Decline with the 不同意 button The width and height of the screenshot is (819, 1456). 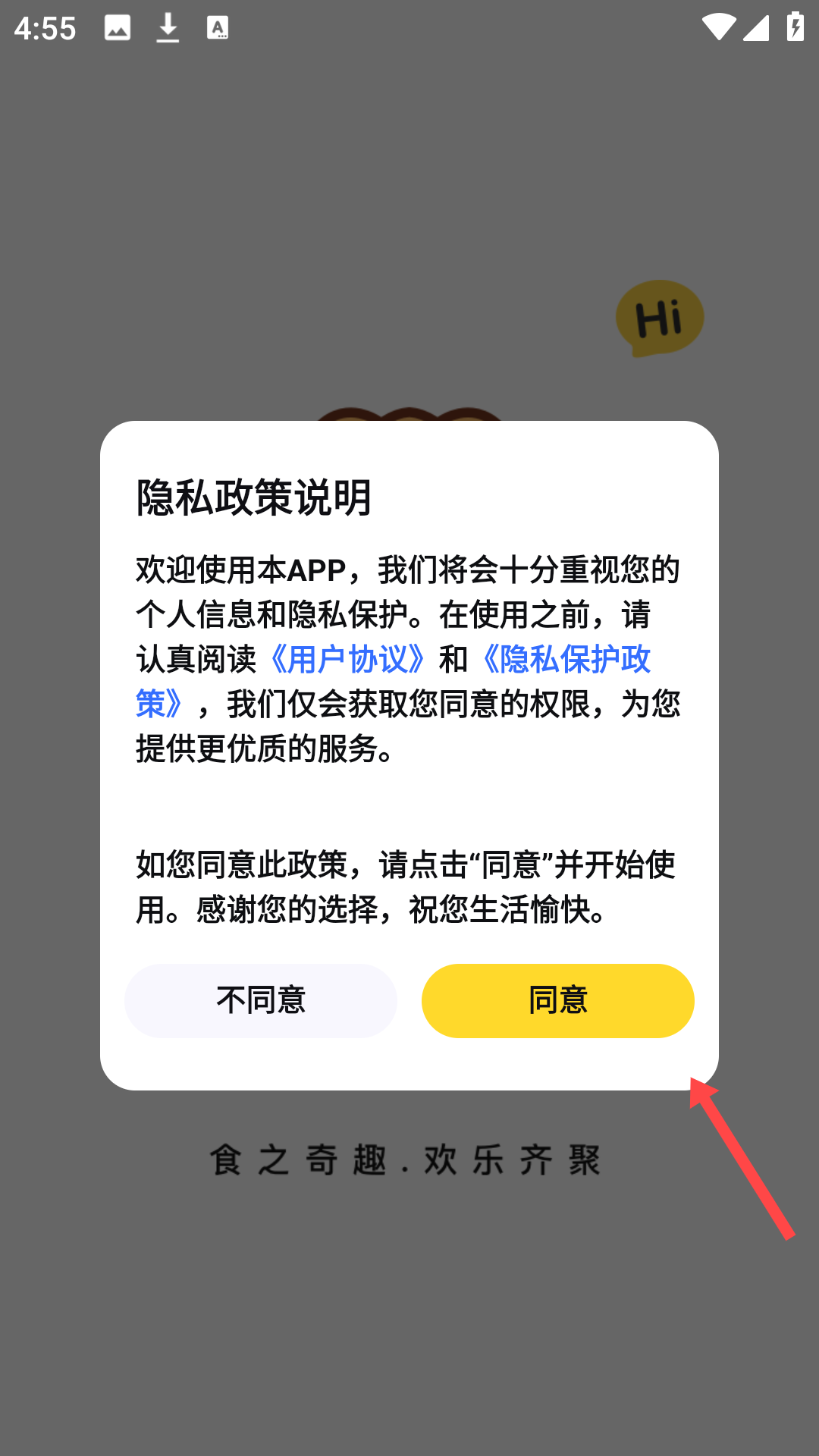260,1000
